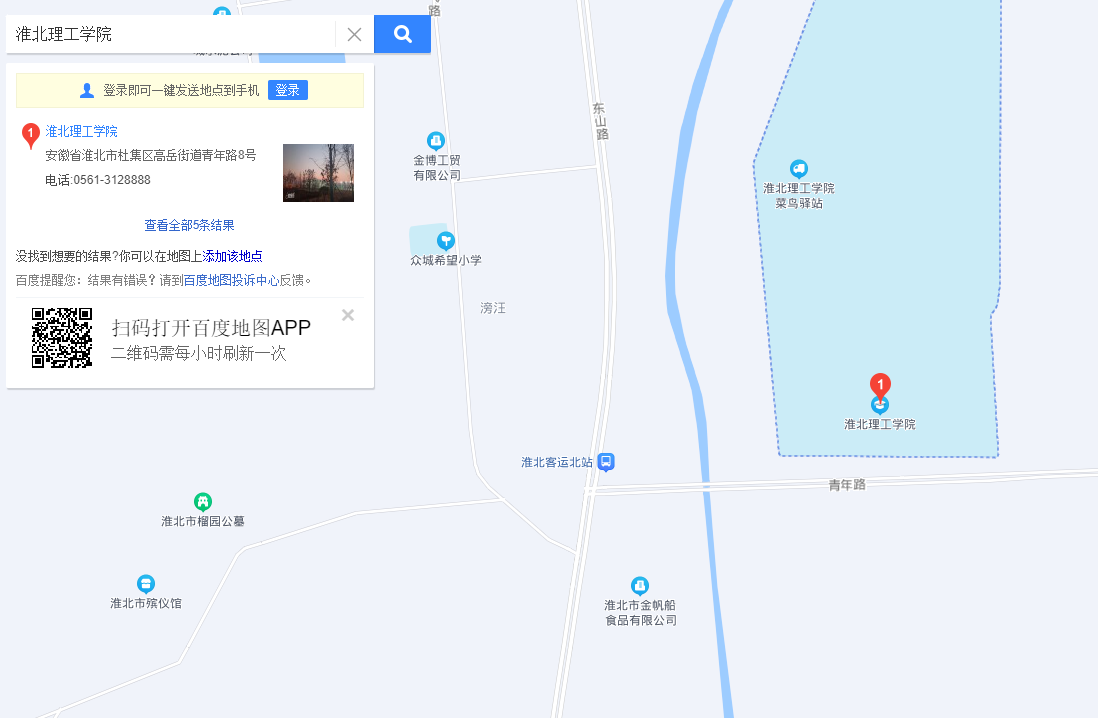
Task: Tap the 登录 button
Action: click(287, 90)
